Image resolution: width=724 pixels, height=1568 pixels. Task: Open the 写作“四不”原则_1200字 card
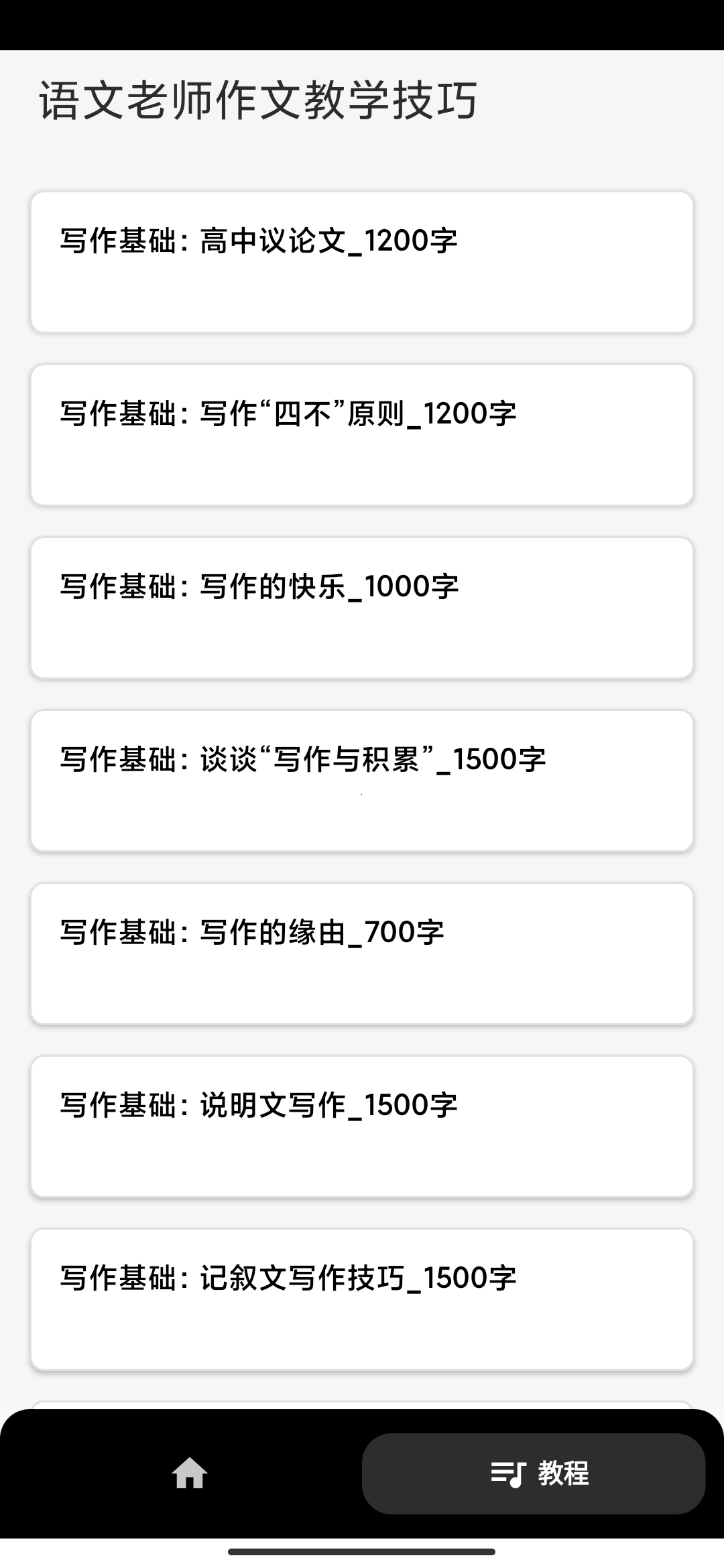[362, 435]
